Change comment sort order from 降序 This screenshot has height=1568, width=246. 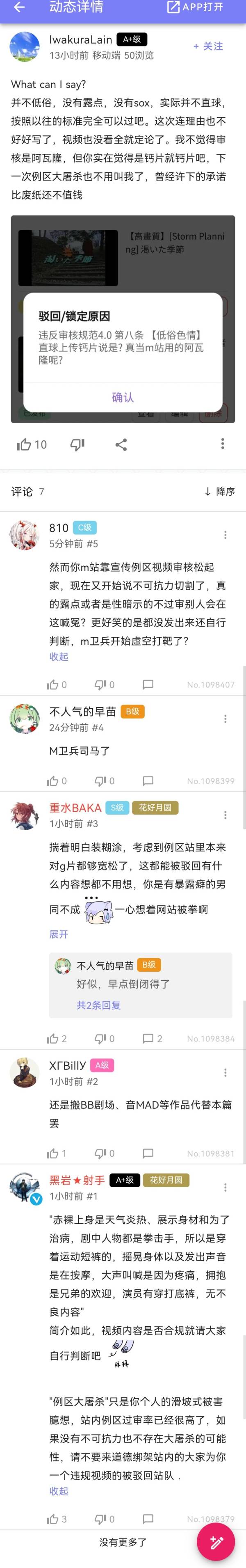(219, 491)
